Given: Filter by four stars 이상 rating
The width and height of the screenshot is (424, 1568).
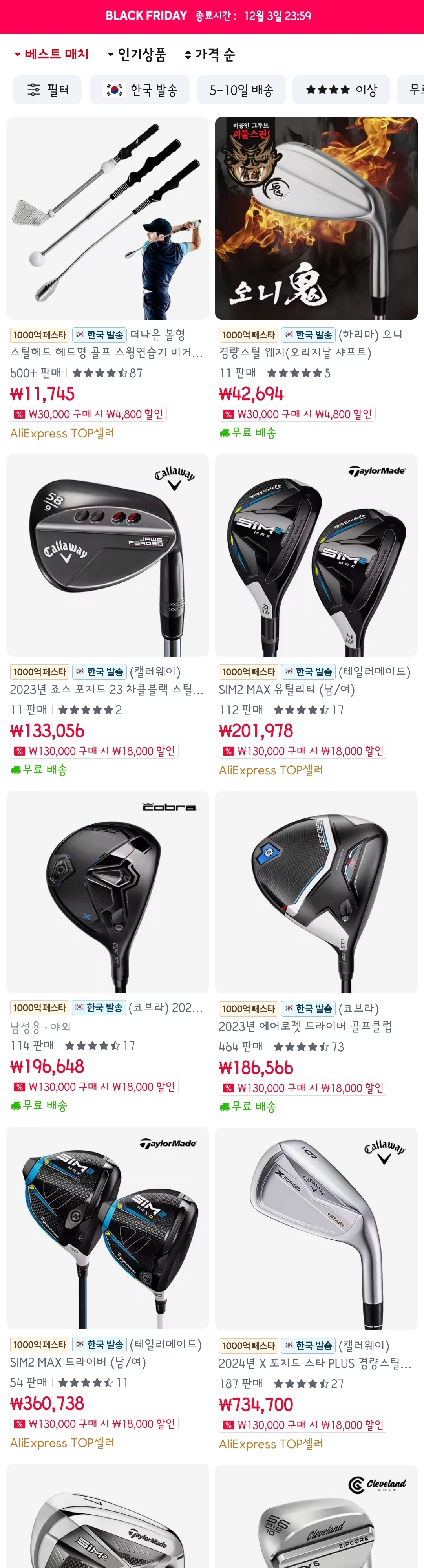Looking at the screenshot, I should (341, 90).
